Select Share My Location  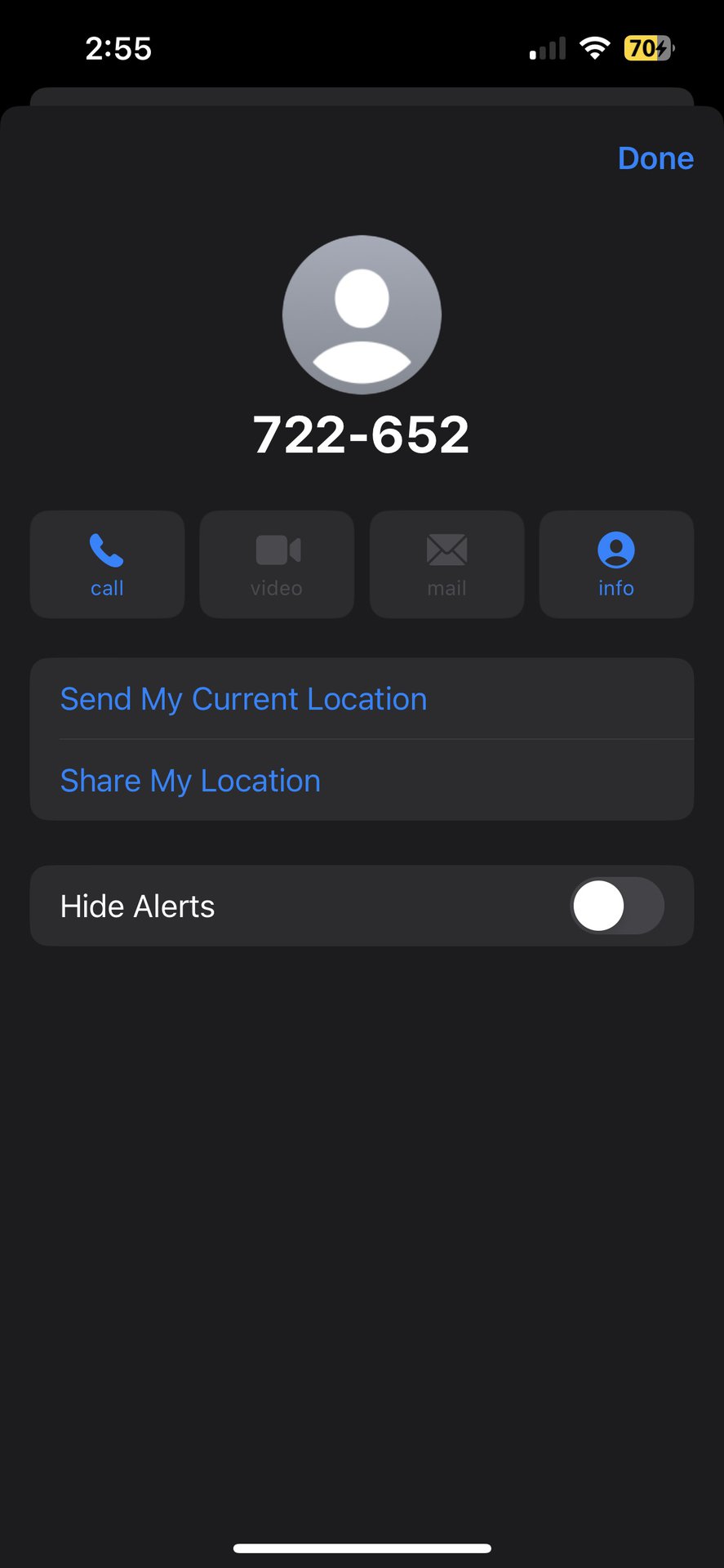coord(190,781)
